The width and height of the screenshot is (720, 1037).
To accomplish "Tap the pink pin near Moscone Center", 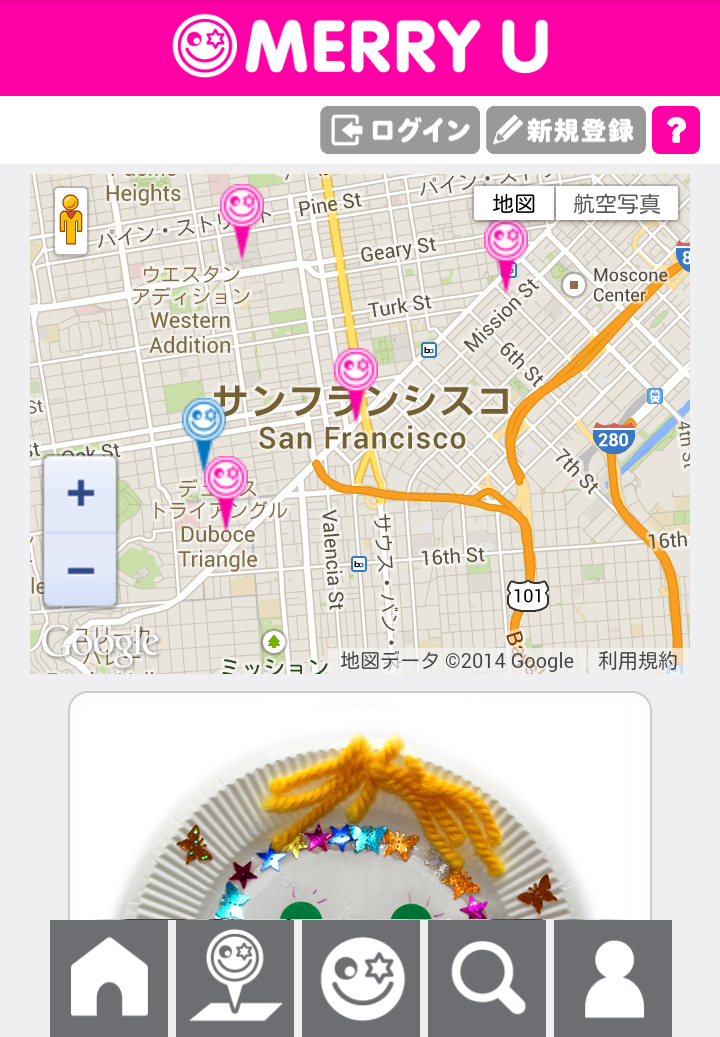I will click(x=505, y=244).
